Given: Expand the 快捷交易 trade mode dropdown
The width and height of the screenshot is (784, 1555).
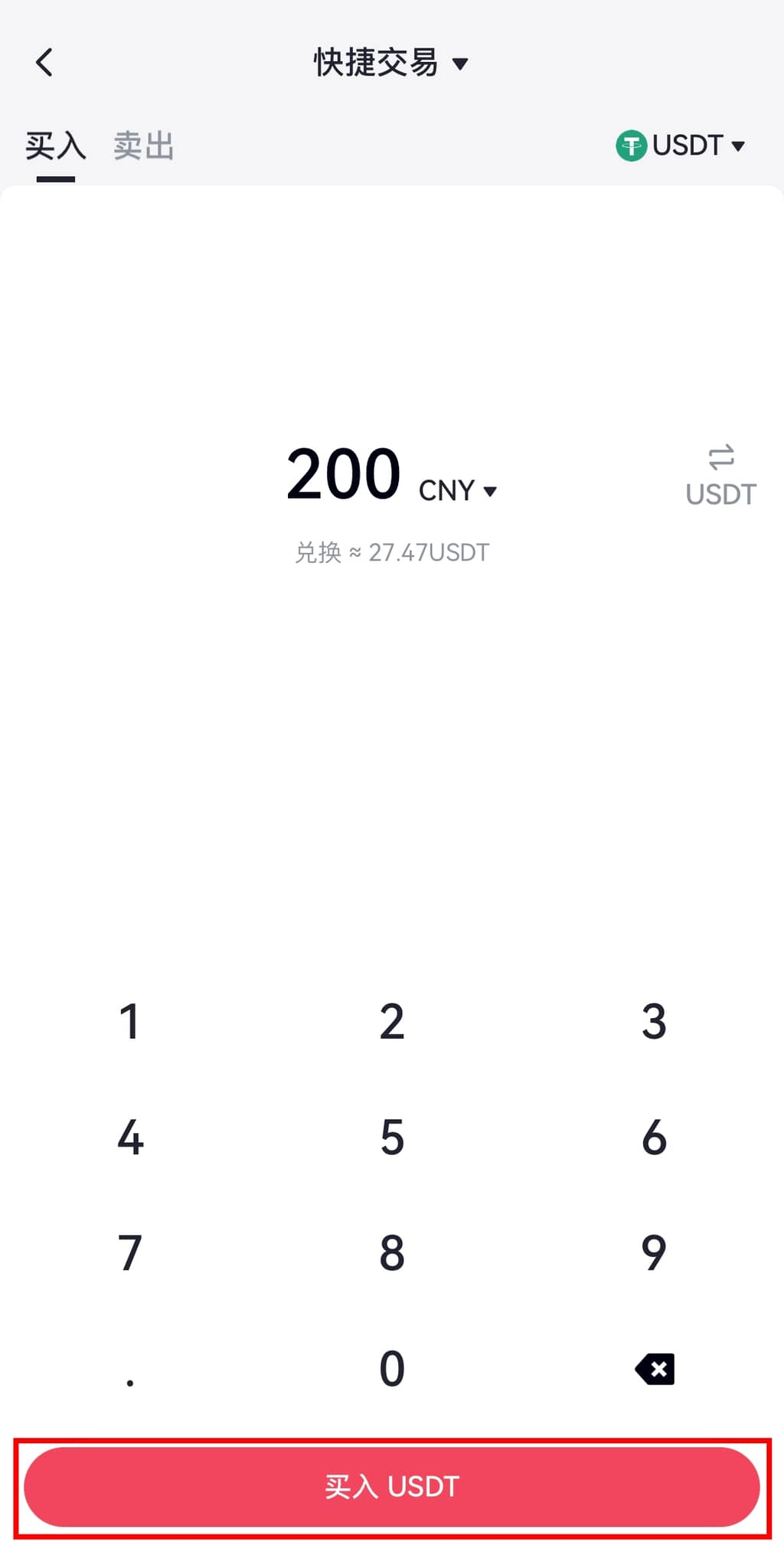Looking at the screenshot, I should click(x=390, y=63).
